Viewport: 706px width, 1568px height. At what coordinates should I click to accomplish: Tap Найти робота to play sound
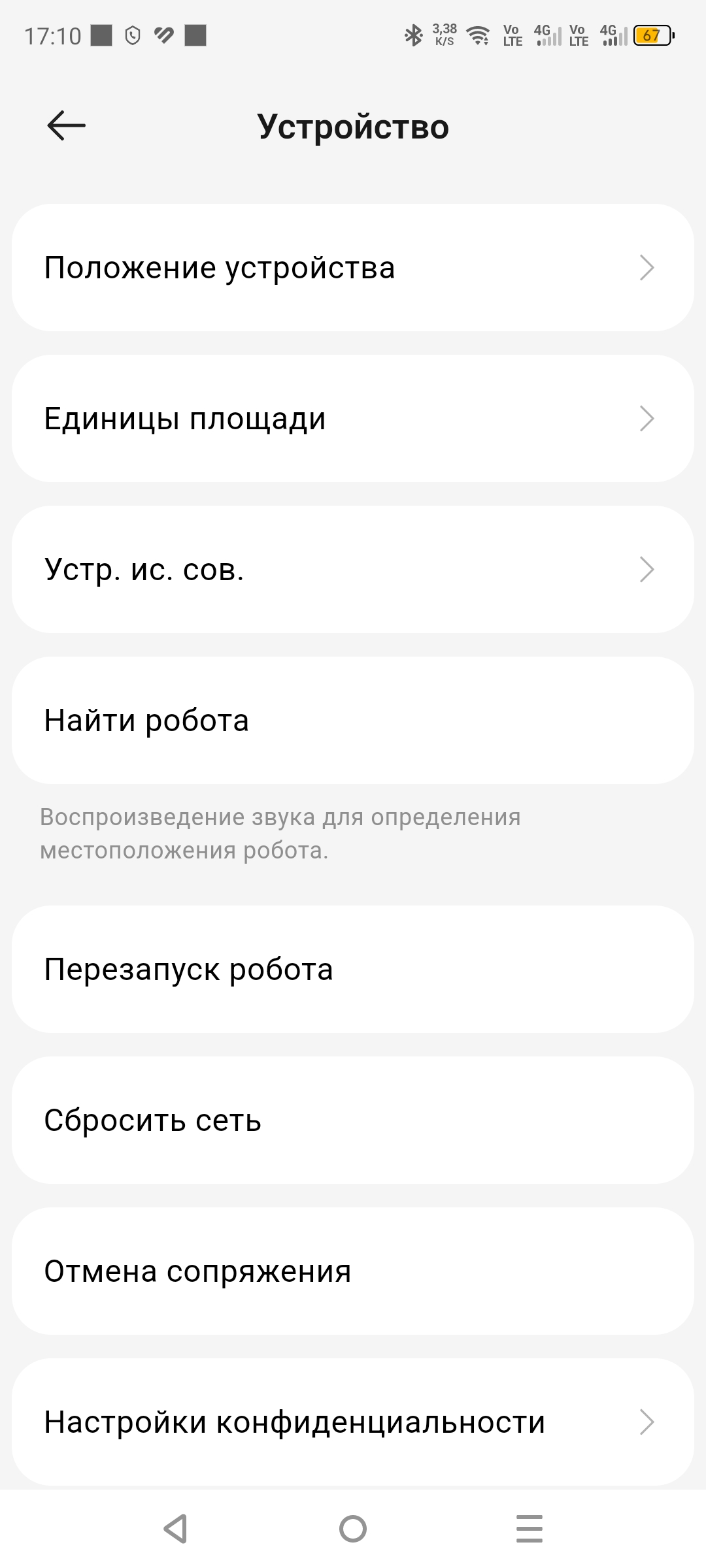[353, 721]
